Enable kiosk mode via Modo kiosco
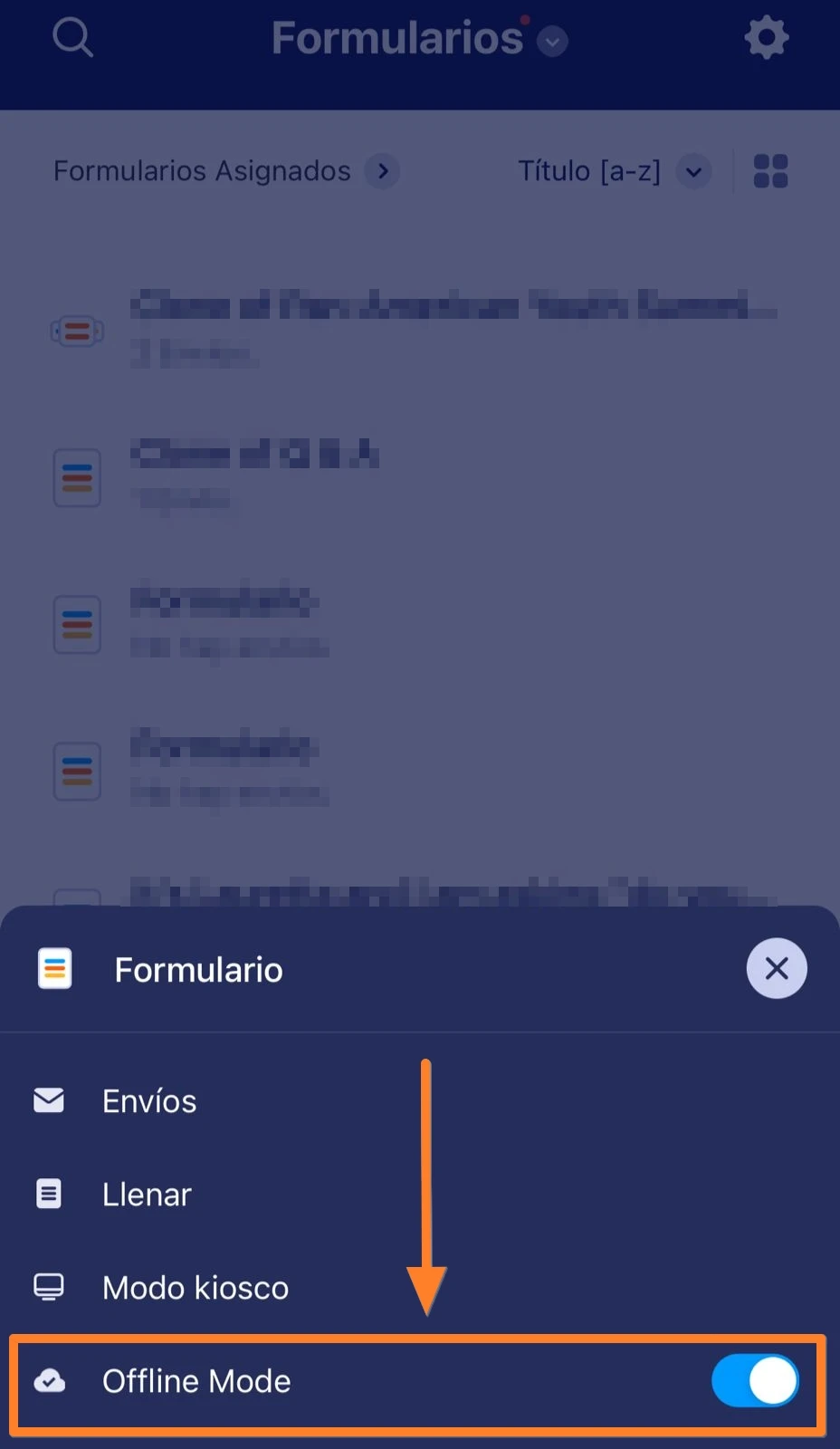The image size is (840, 1449). coord(195,1287)
